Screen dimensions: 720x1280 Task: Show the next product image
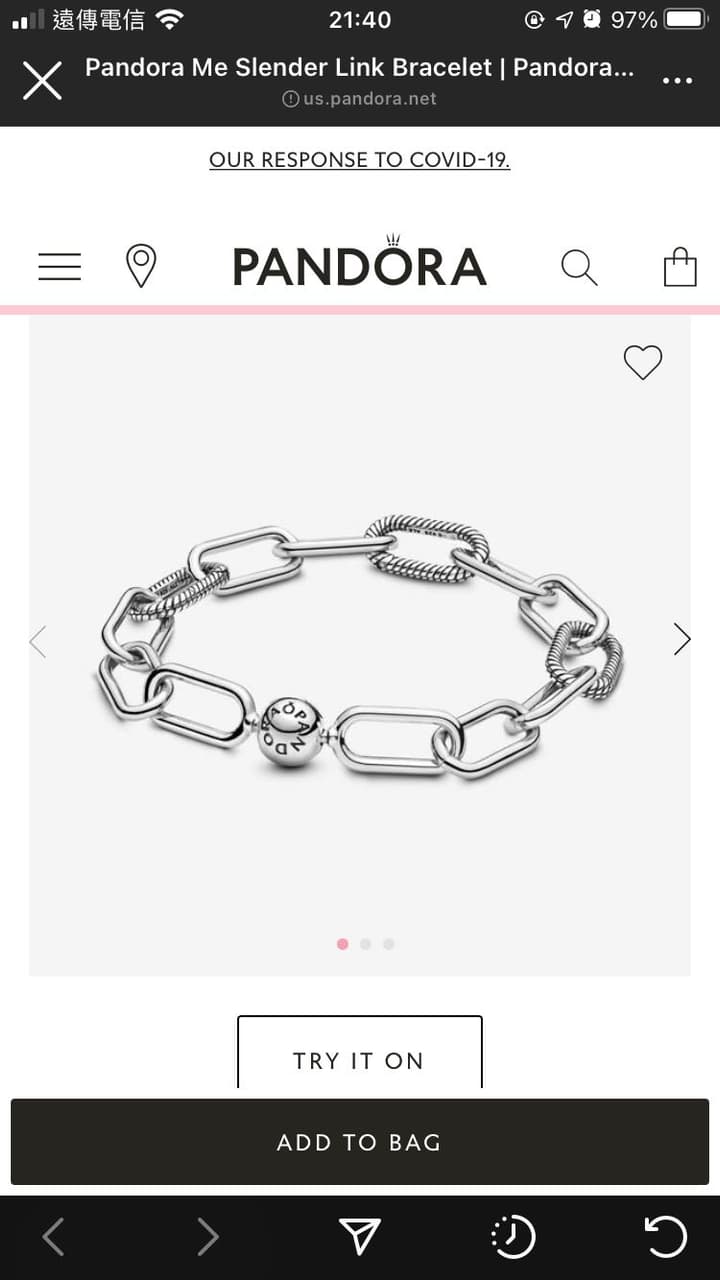click(x=682, y=639)
